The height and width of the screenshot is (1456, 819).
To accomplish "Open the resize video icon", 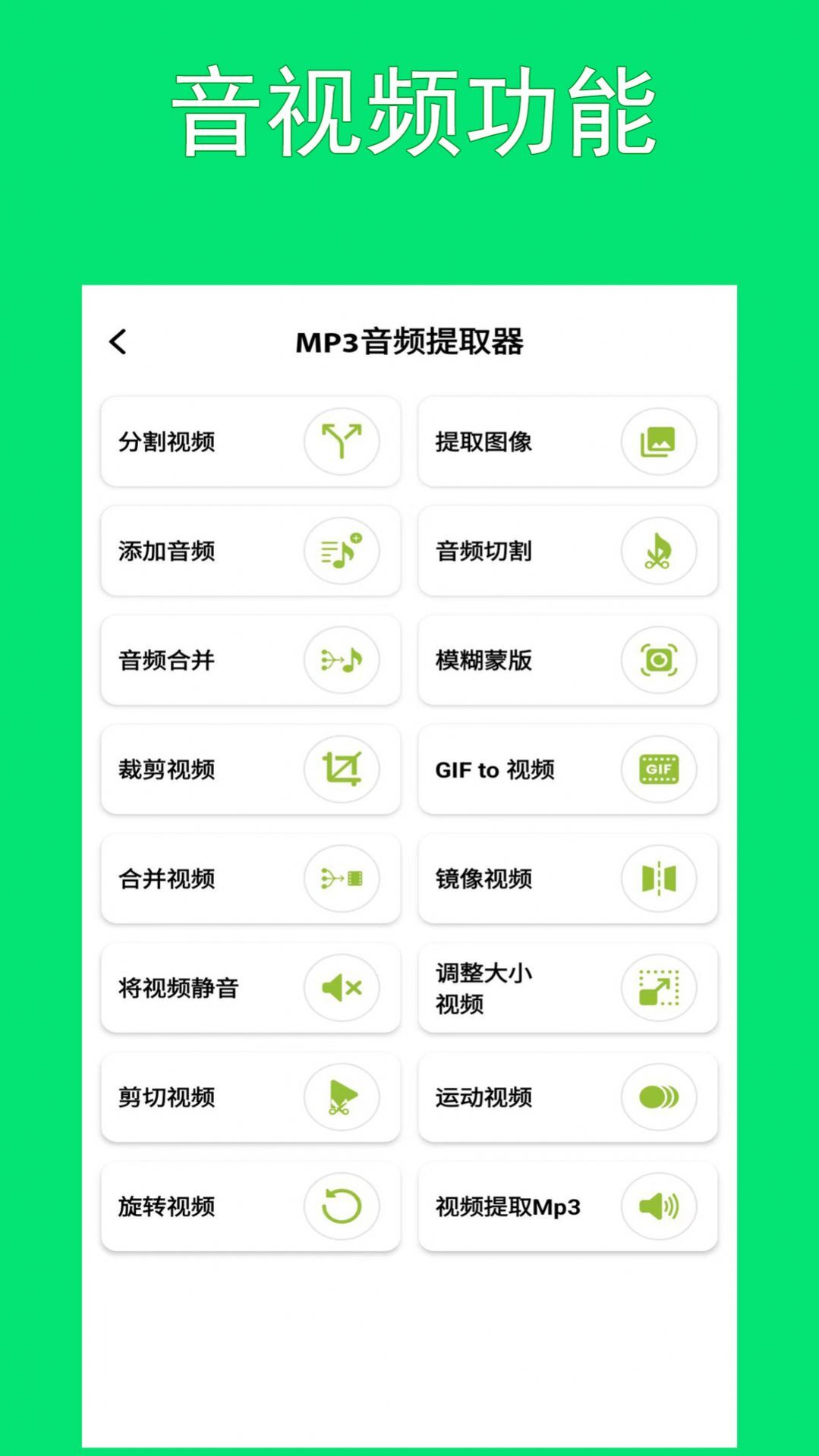I will (x=659, y=988).
